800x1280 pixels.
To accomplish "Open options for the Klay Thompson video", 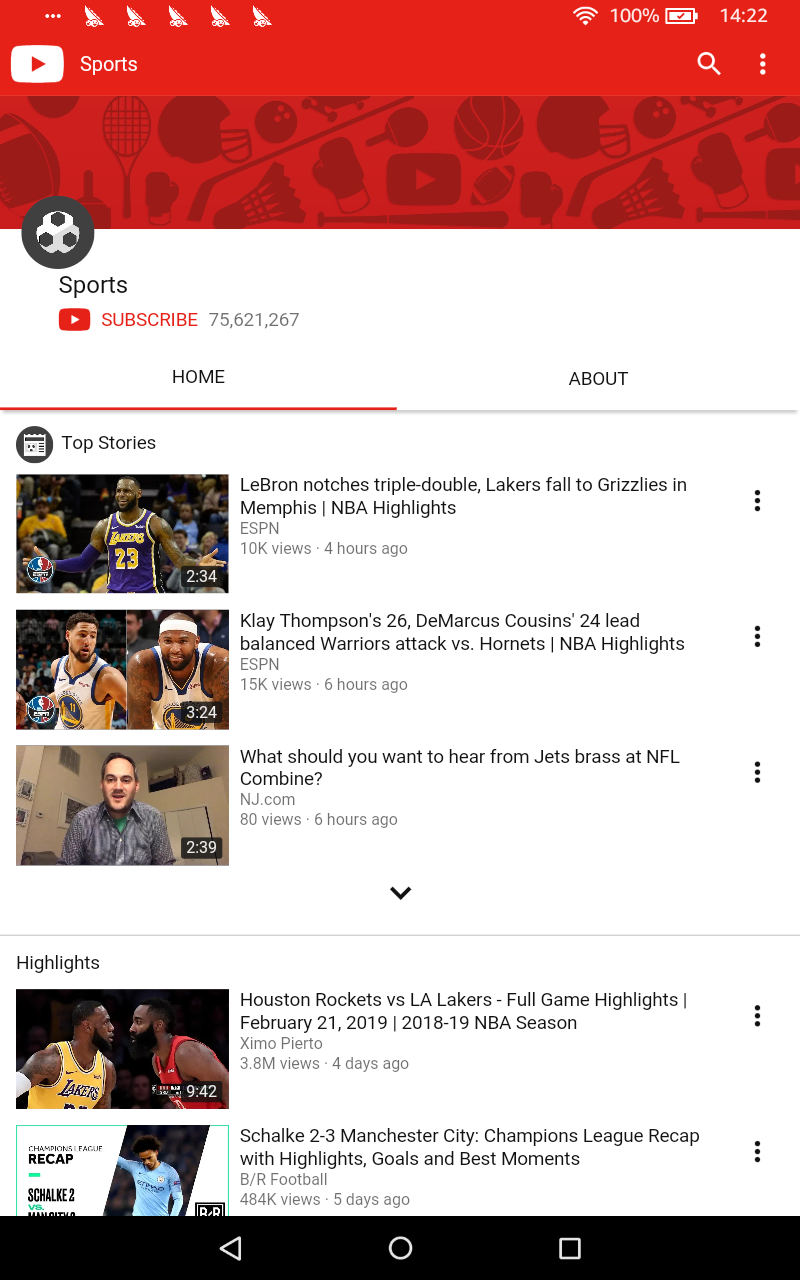I will tap(757, 636).
